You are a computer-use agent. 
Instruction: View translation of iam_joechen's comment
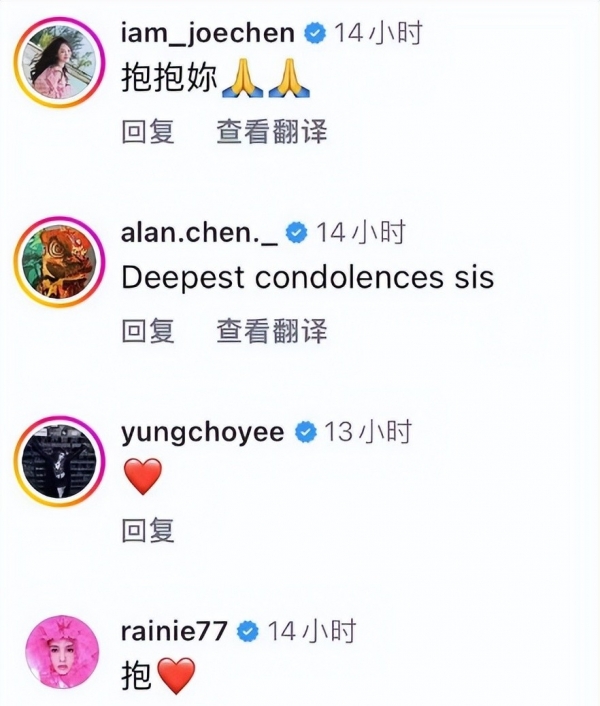tap(272, 132)
